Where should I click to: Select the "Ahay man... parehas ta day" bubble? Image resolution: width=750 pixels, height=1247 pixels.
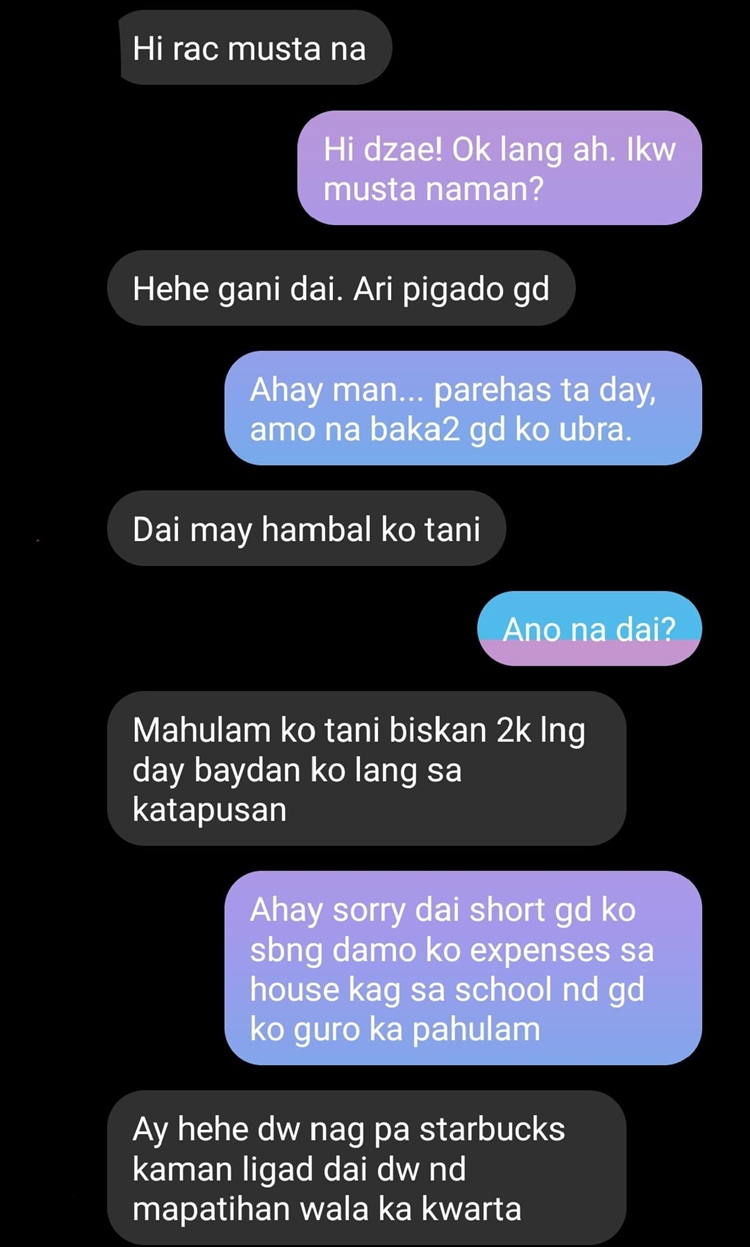465,408
